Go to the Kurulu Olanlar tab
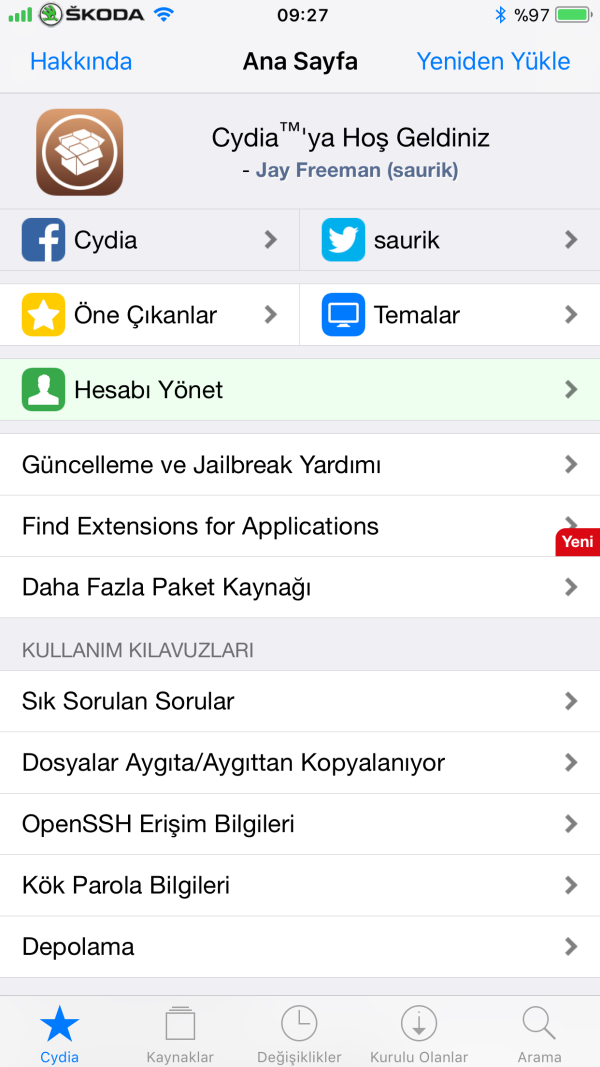Screen dimensions: 600x1067 (x=419, y=1034)
